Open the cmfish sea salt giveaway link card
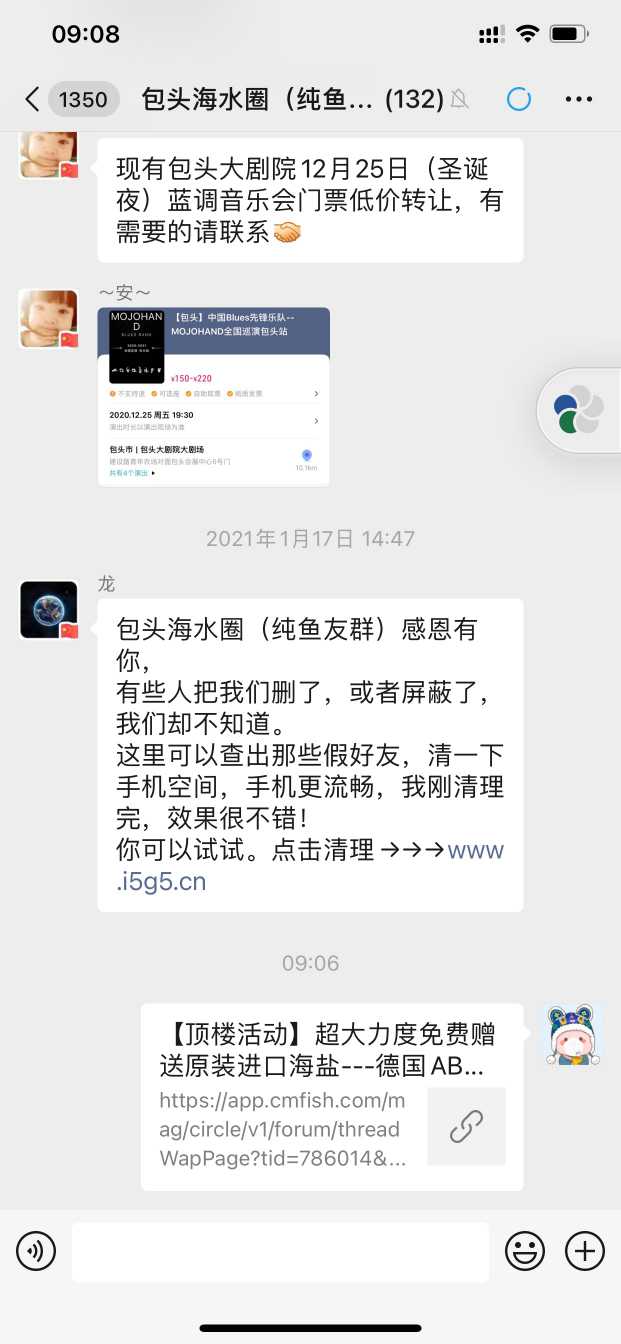The width and height of the screenshot is (621, 1344). [332, 1097]
